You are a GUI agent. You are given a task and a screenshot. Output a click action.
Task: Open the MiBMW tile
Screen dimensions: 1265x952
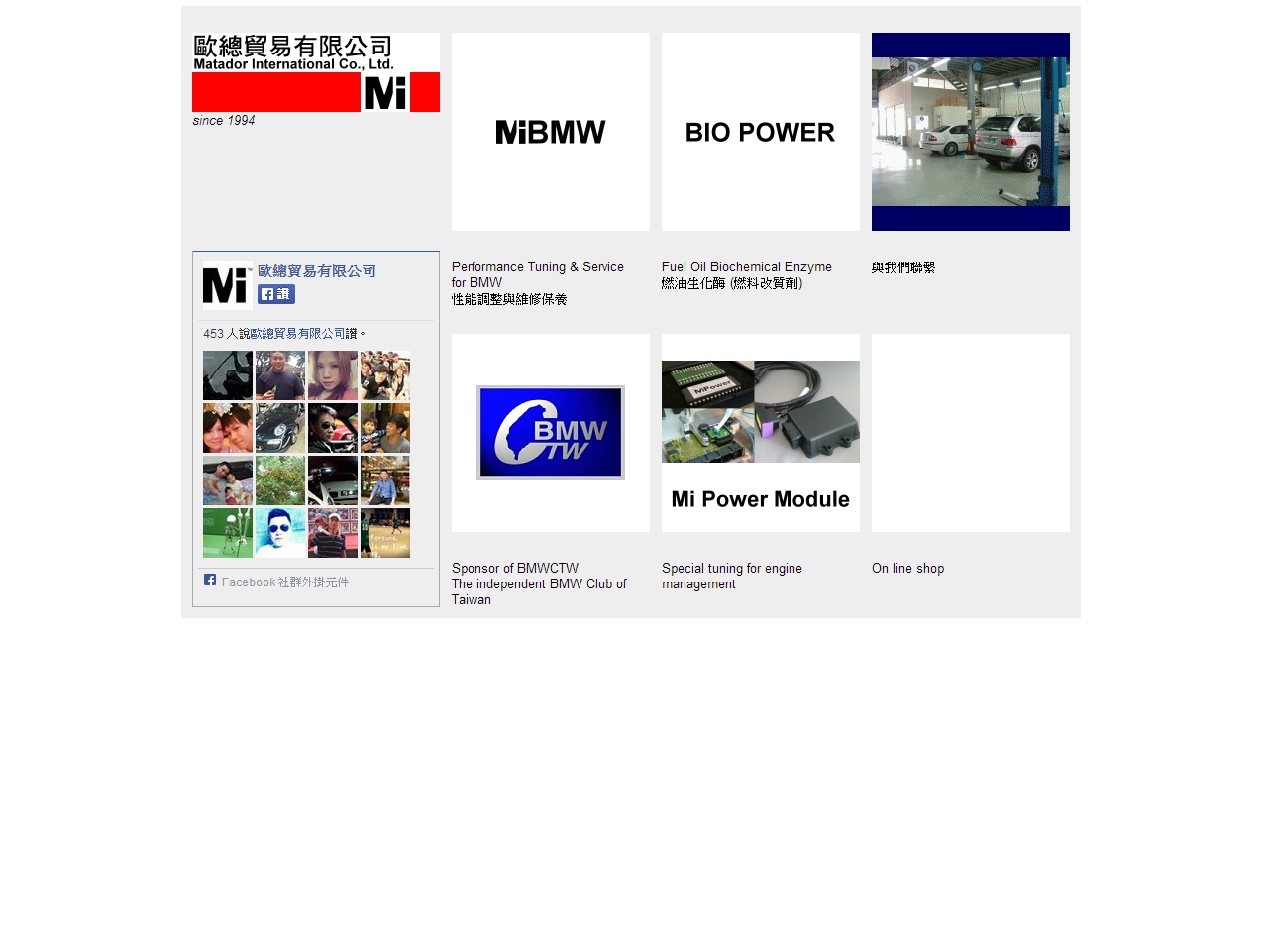click(x=550, y=132)
